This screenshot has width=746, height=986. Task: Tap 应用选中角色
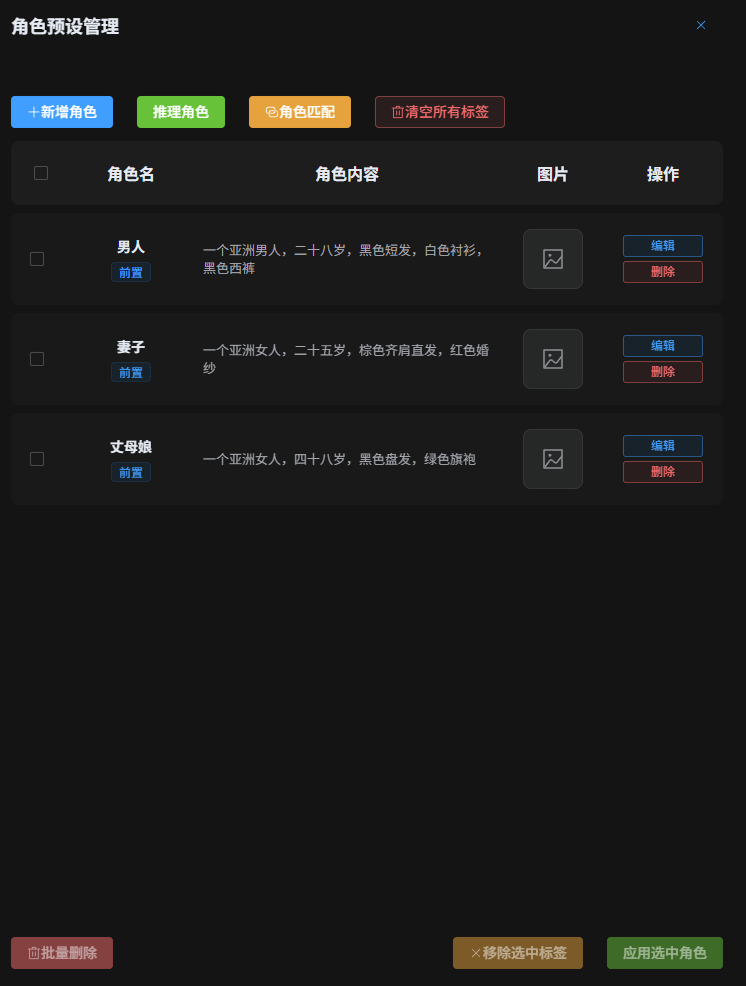(665, 953)
